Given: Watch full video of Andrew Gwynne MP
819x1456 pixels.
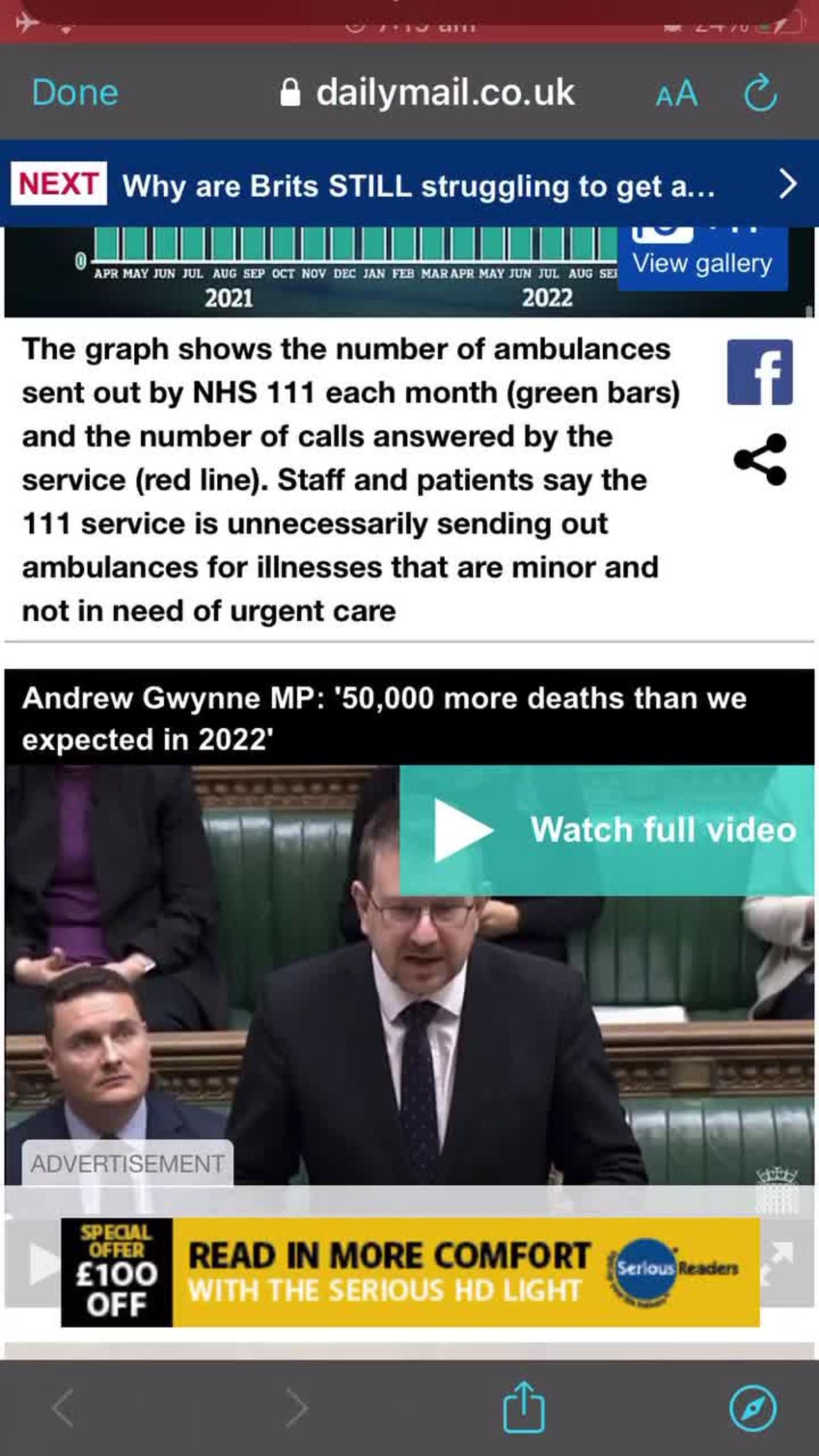Looking at the screenshot, I should 607,830.
